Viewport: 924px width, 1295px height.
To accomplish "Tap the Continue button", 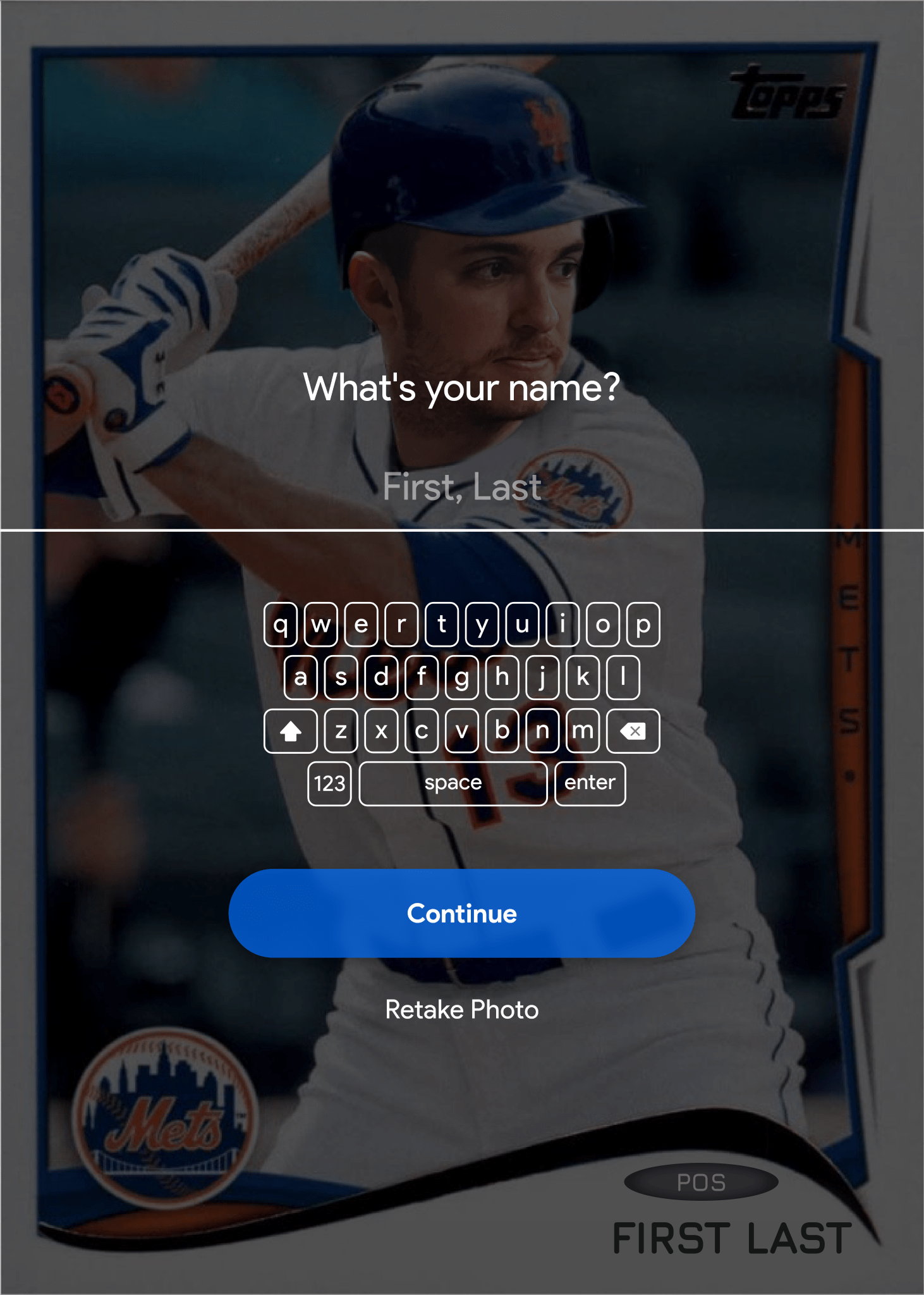I will tap(461, 913).
